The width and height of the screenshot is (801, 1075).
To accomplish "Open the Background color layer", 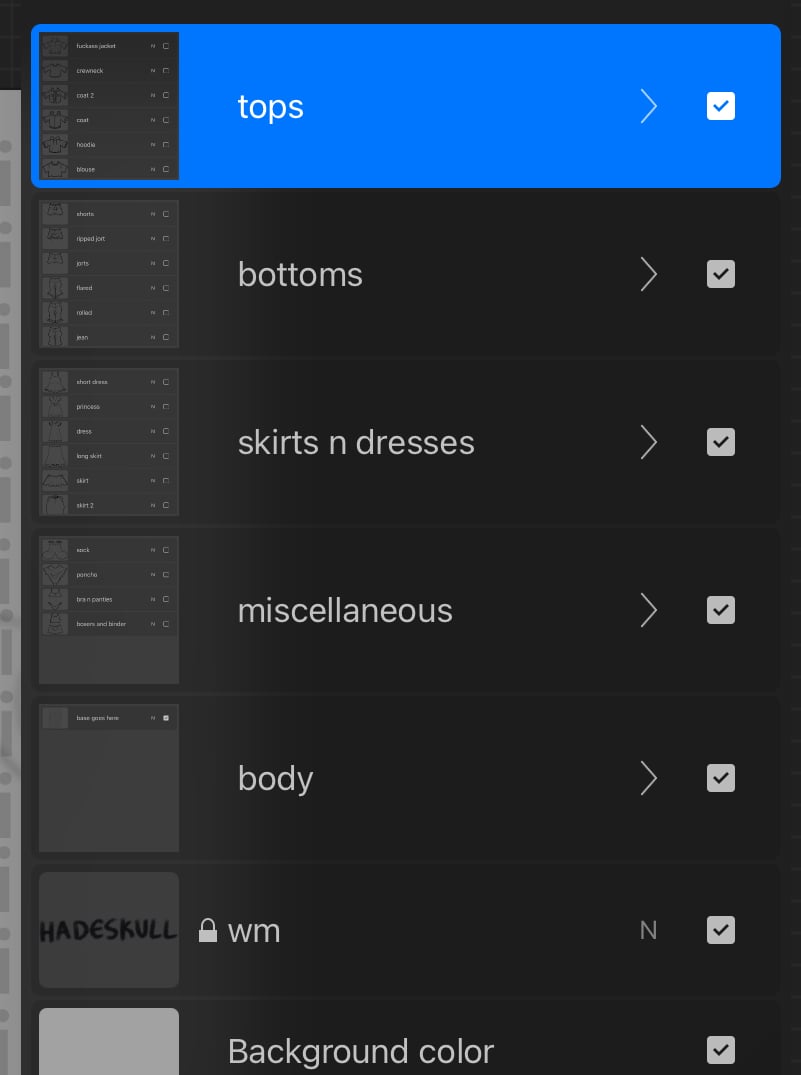I will coord(361,1051).
